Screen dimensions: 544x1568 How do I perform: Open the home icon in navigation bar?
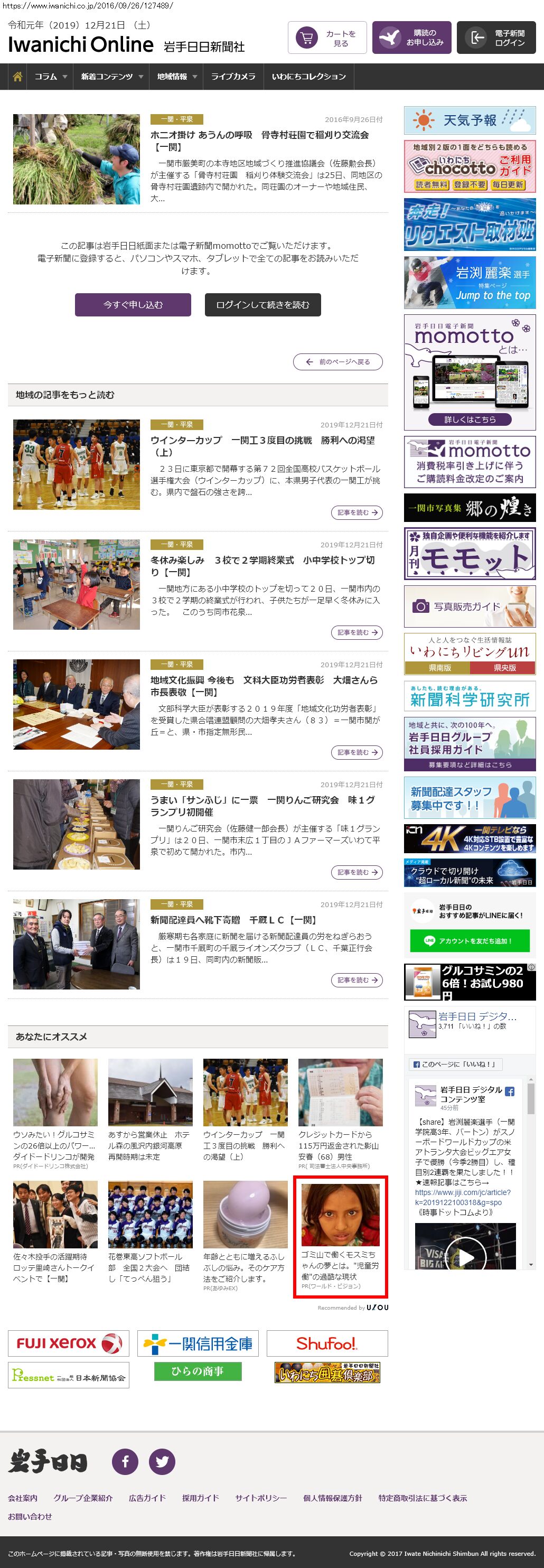(17, 77)
